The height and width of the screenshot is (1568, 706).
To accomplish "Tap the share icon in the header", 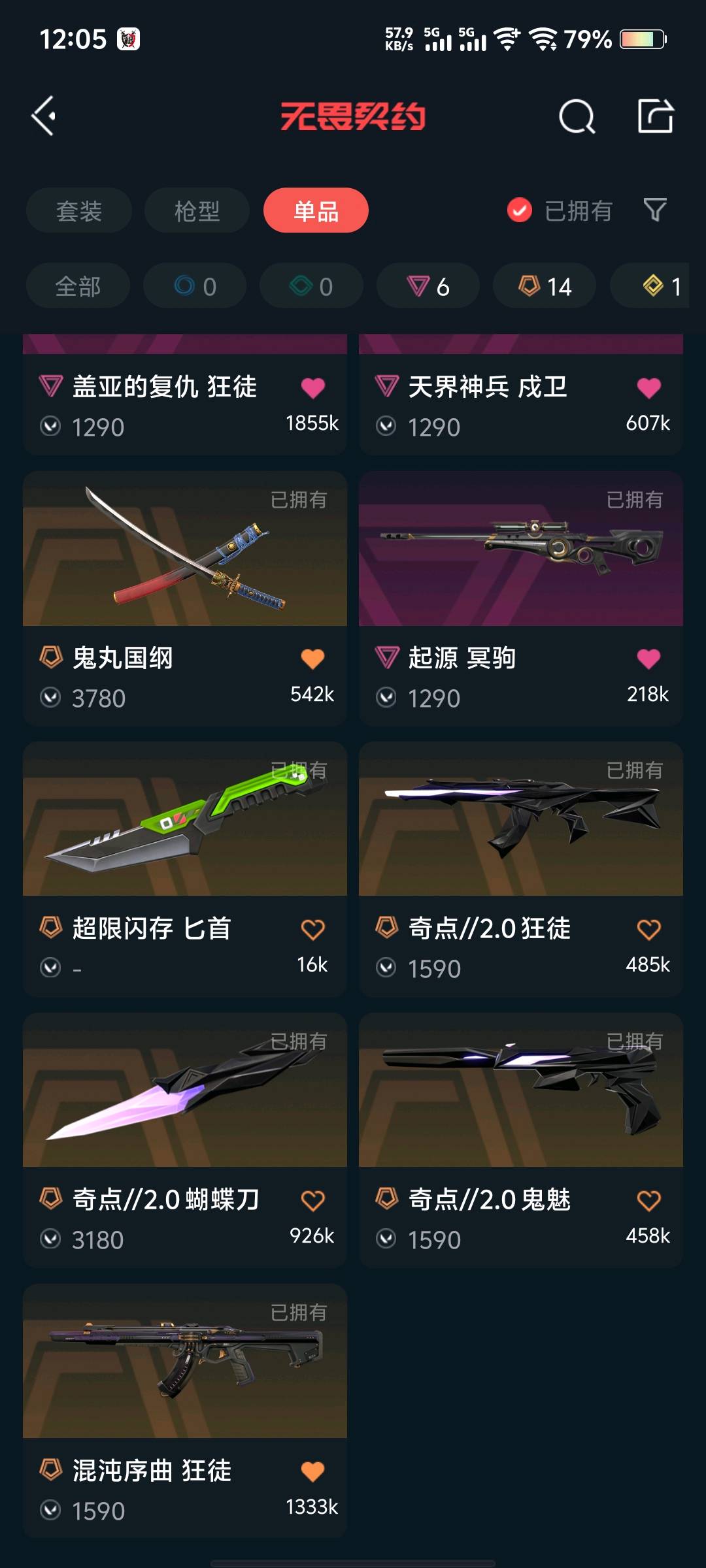I will click(655, 117).
